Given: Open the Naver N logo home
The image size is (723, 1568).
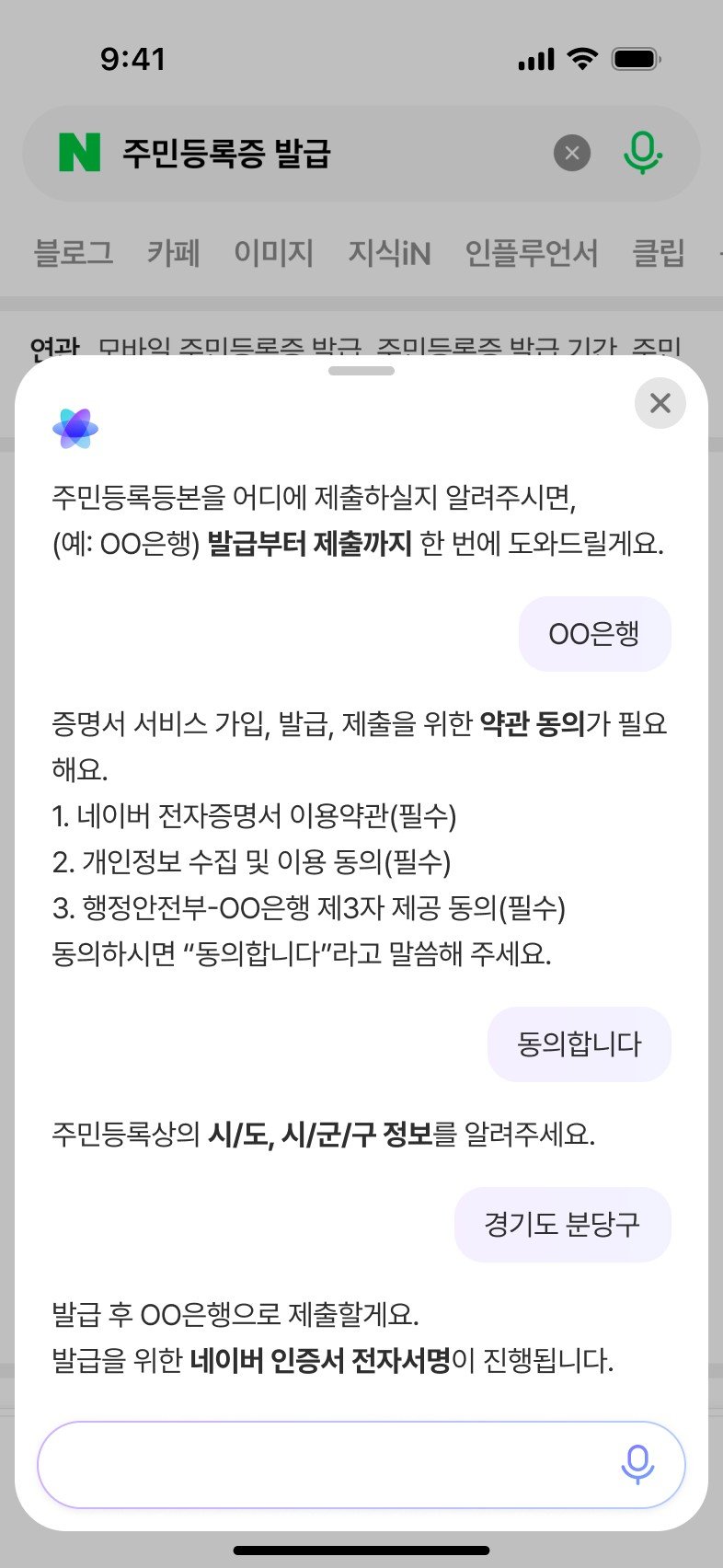Looking at the screenshot, I should (x=79, y=153).
